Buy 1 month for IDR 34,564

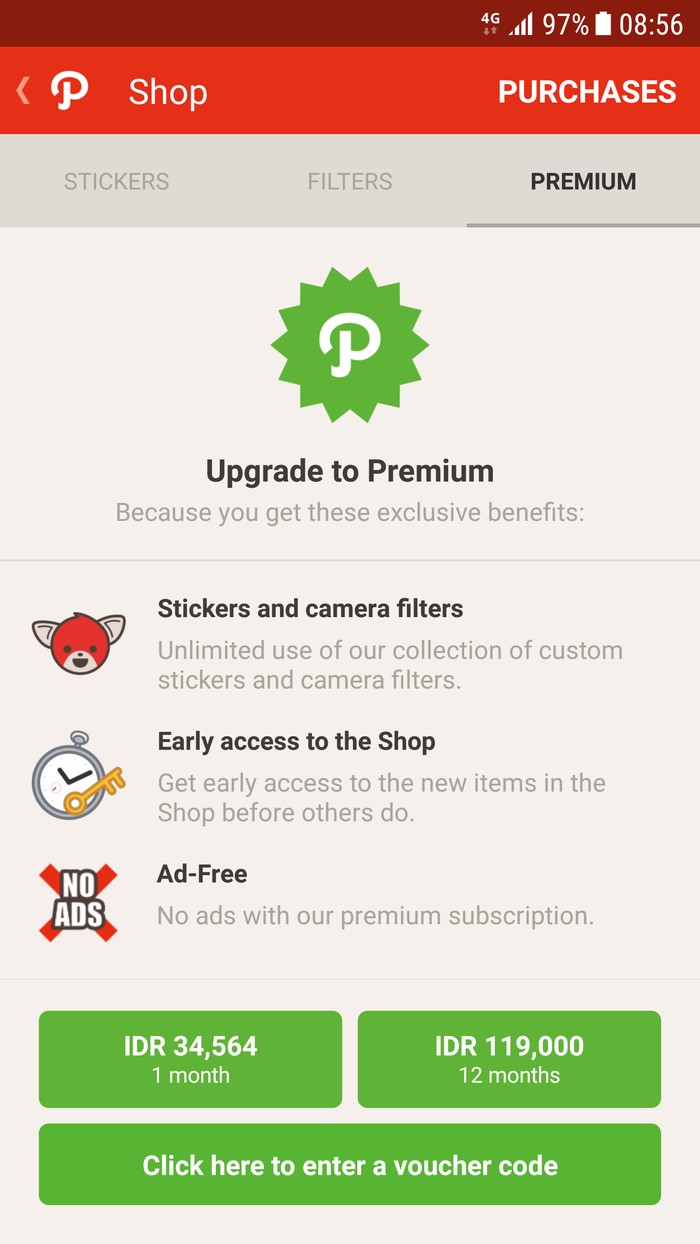(x=190, y=1059)
